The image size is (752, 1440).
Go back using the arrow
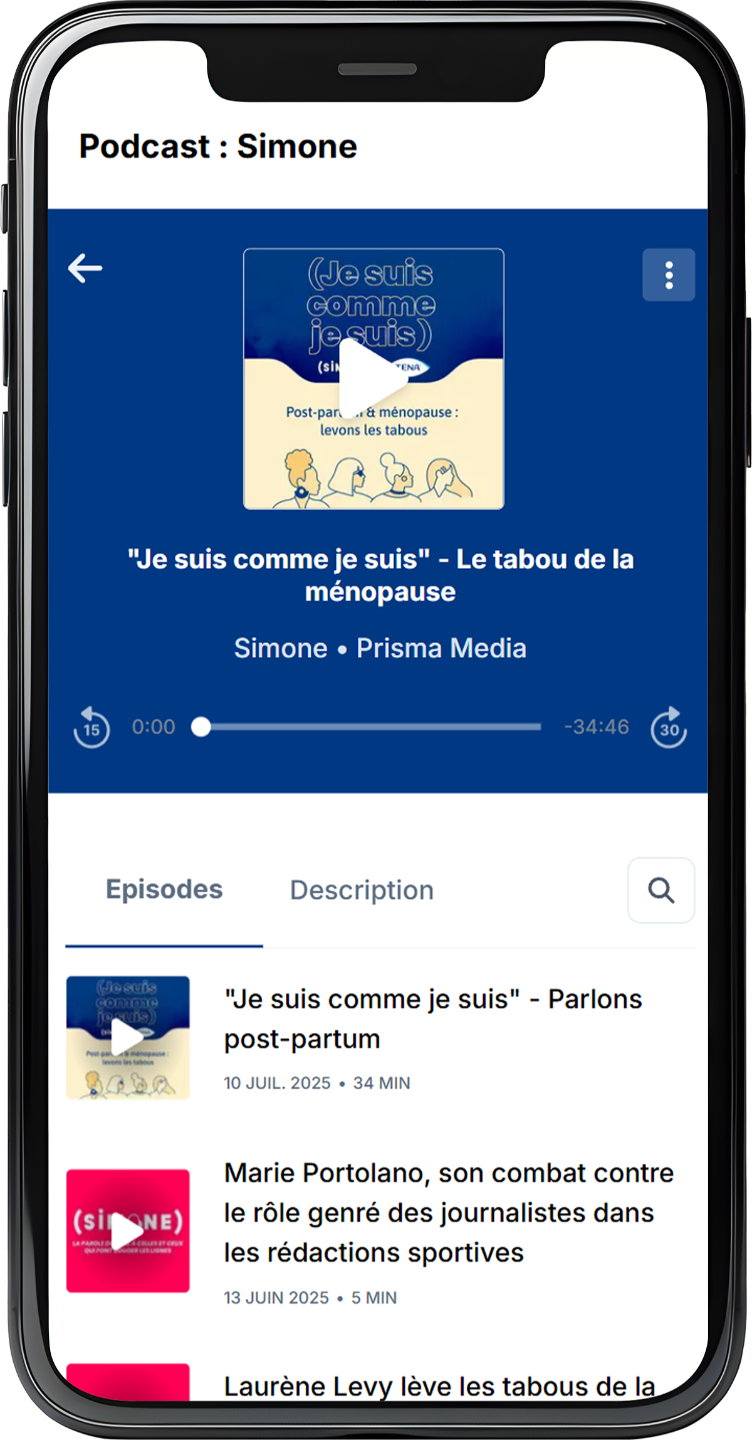pyautogui.click(x=85, y=268)
